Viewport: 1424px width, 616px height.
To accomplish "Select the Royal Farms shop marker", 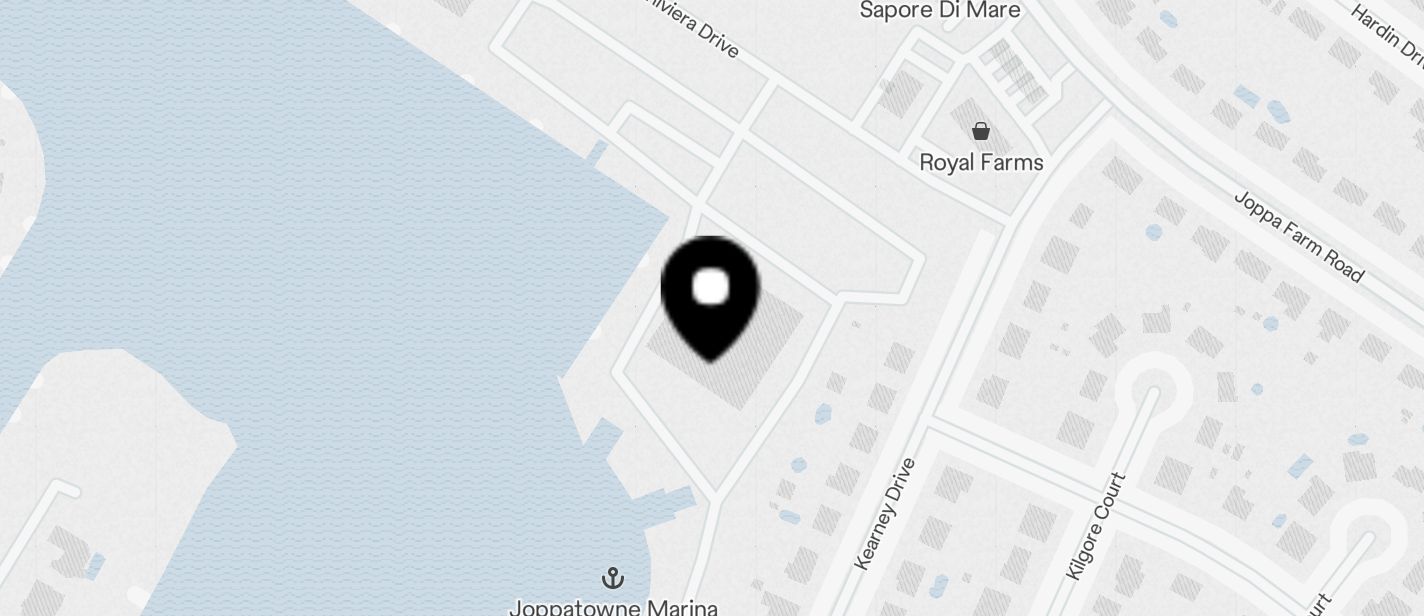I will pos(981,131).
